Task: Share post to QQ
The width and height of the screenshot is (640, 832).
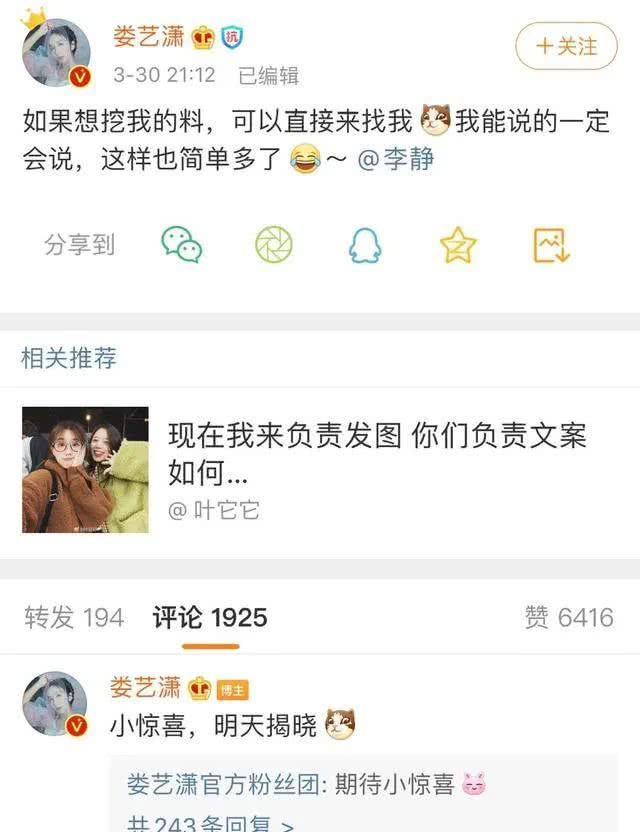Action: (x=365, y=244)
